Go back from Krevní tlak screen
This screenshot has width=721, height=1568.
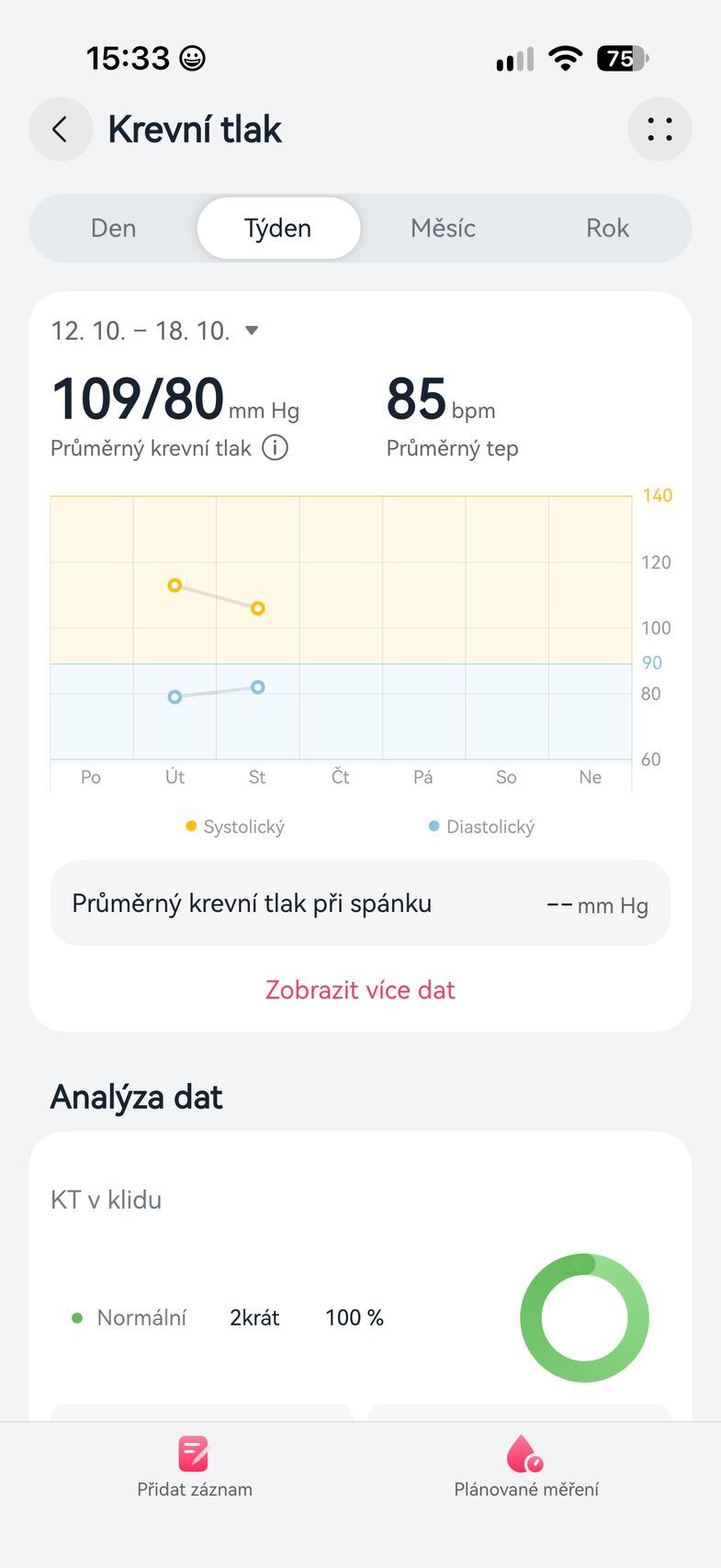(61, 130)
